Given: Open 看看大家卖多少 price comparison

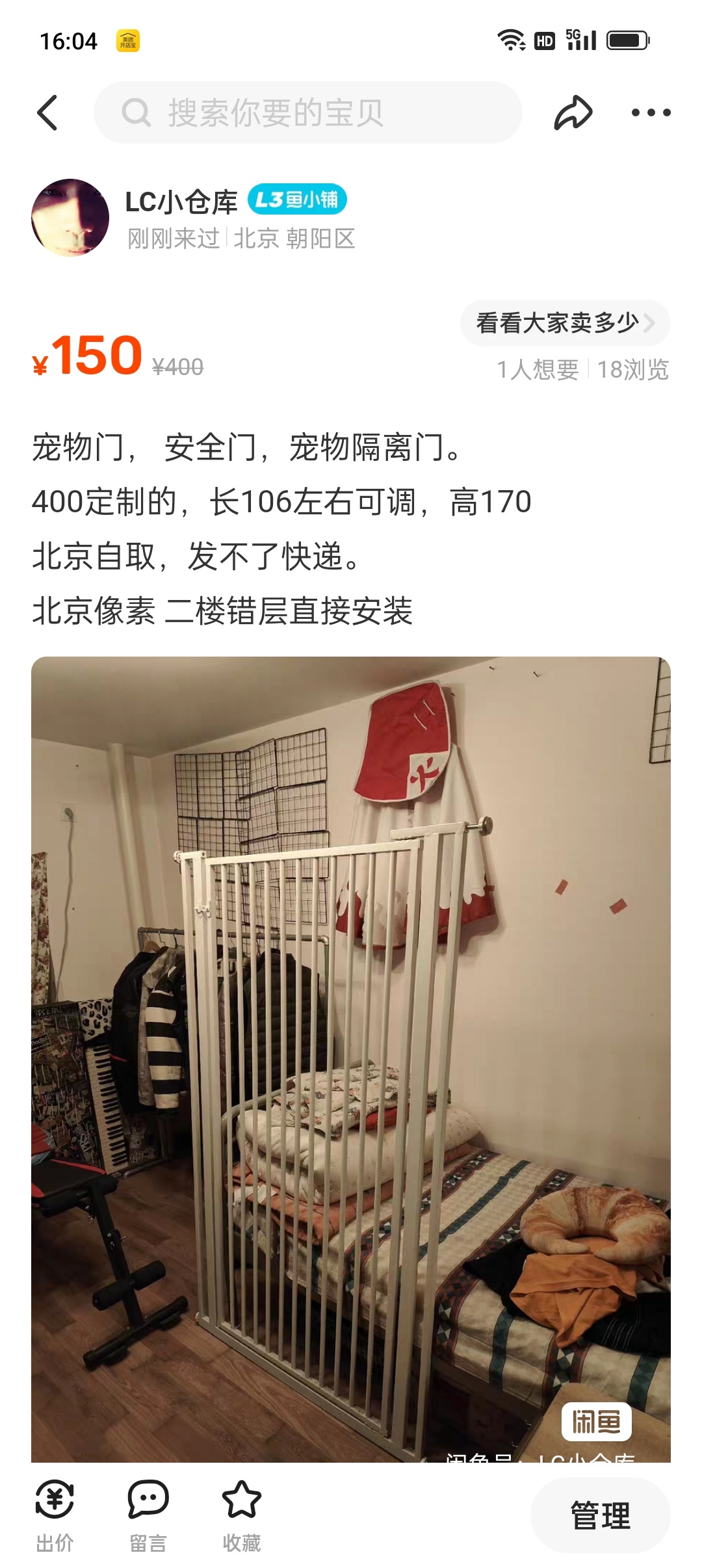Looking at the screenshot, I should (x=564, y=323).
